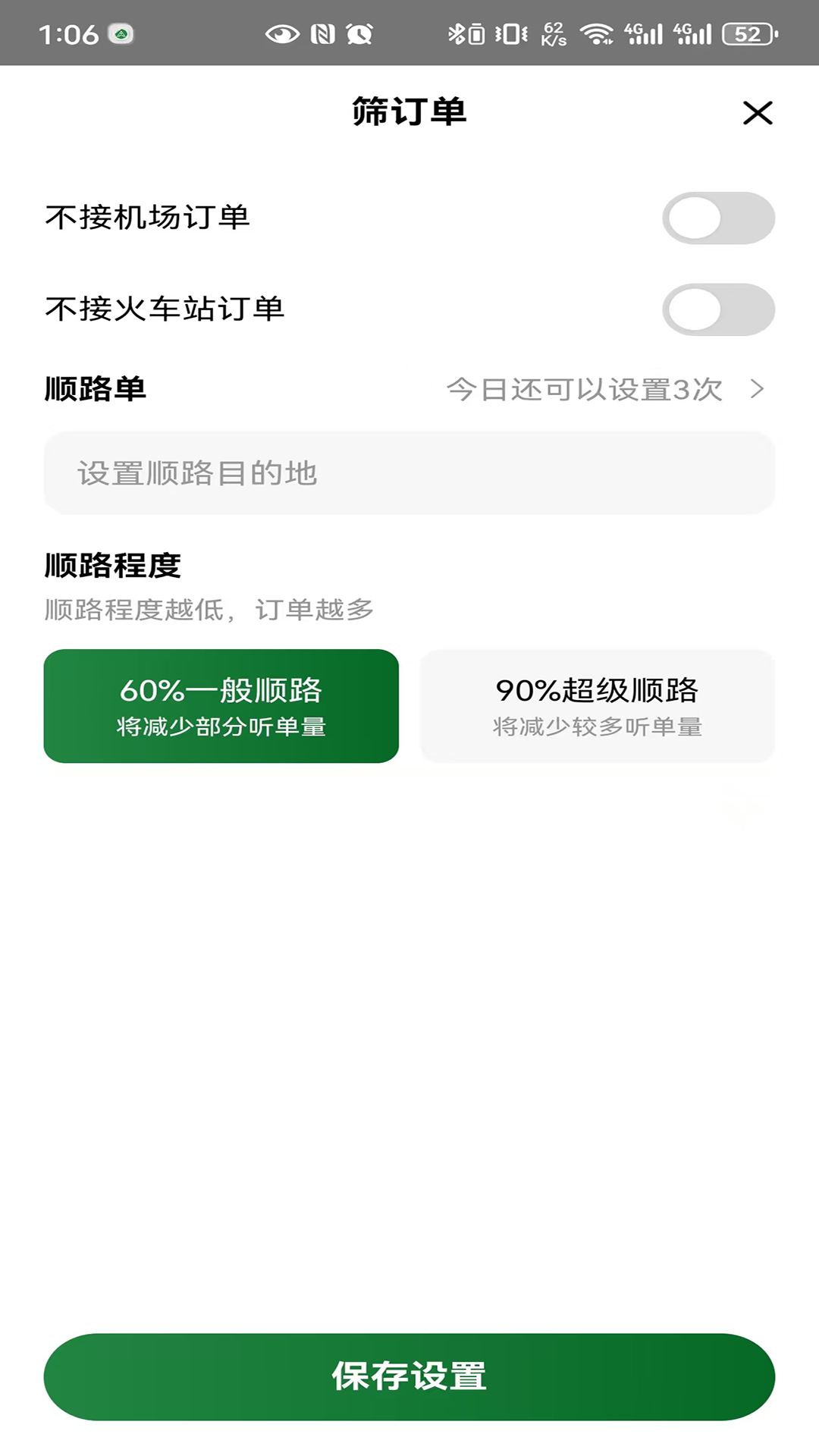Tap the eye-protection mode status icon
The width and height of the screenshot is (819, 1456).
284,33
